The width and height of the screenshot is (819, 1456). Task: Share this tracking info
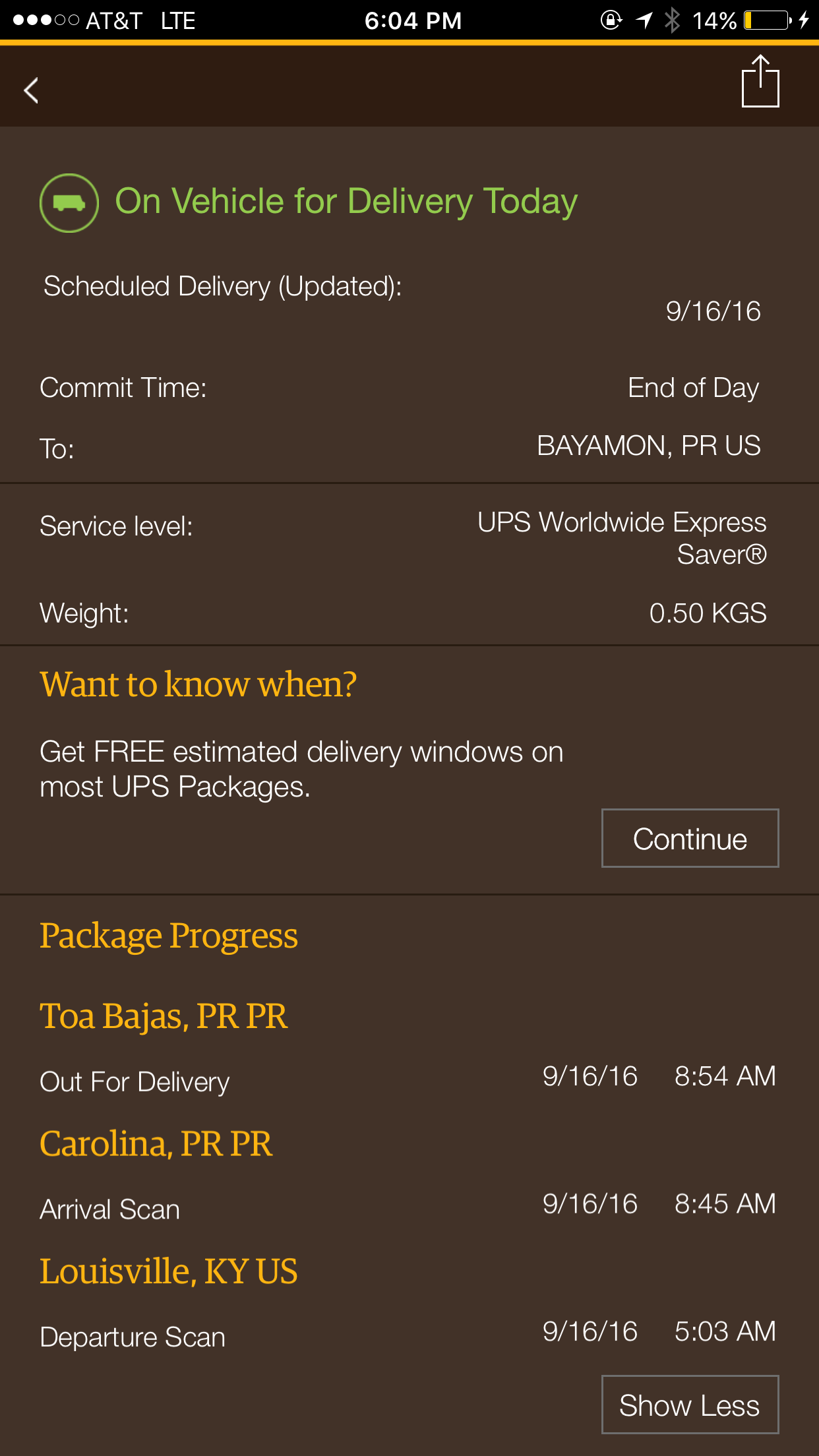[x=760, y=81]
